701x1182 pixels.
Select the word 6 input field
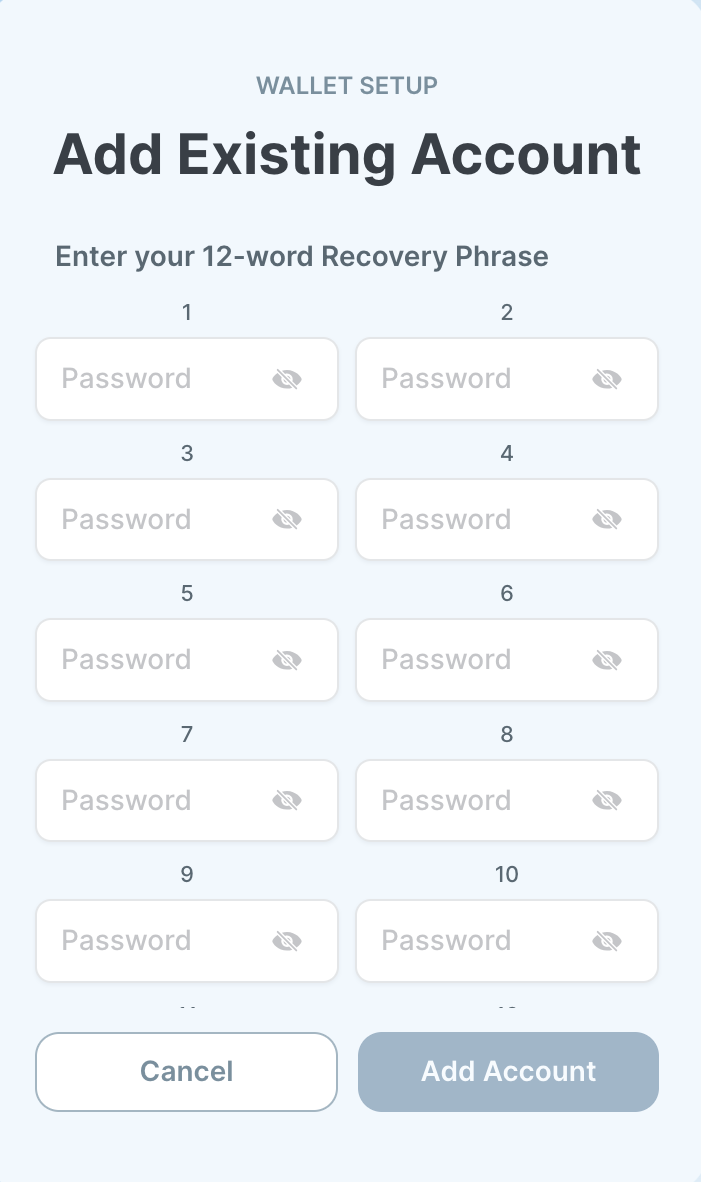click(507, 660)
